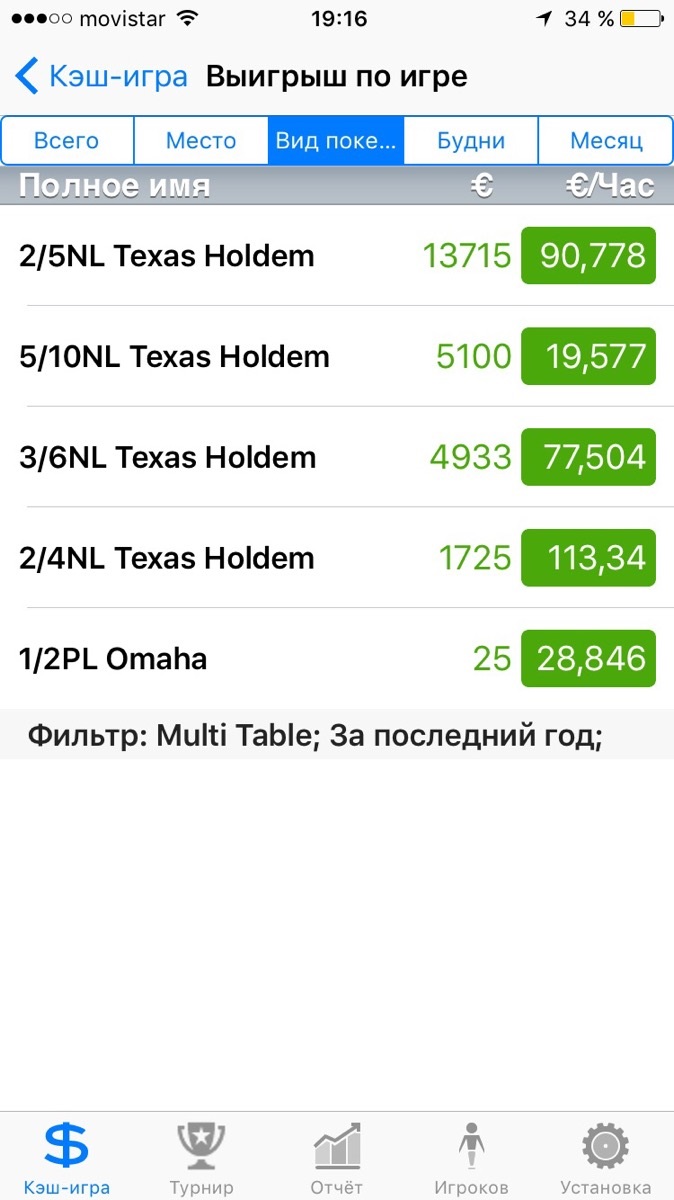Open the Кэш-игра bottom tab
This screenshot has height=1200, width=674.
click(67, 1158)
